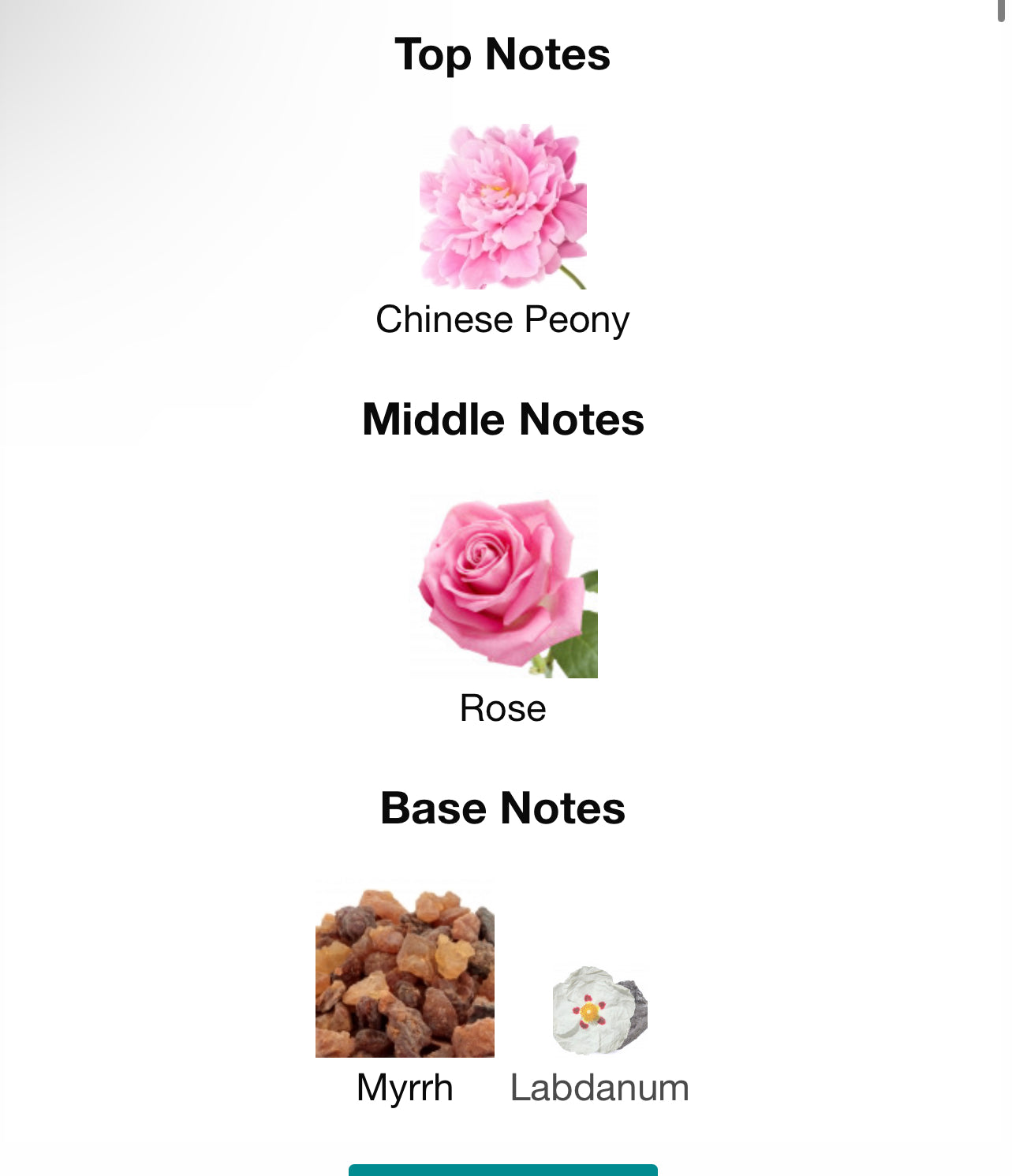
Task: Open the Myrrh note
Action: (405, 973)
